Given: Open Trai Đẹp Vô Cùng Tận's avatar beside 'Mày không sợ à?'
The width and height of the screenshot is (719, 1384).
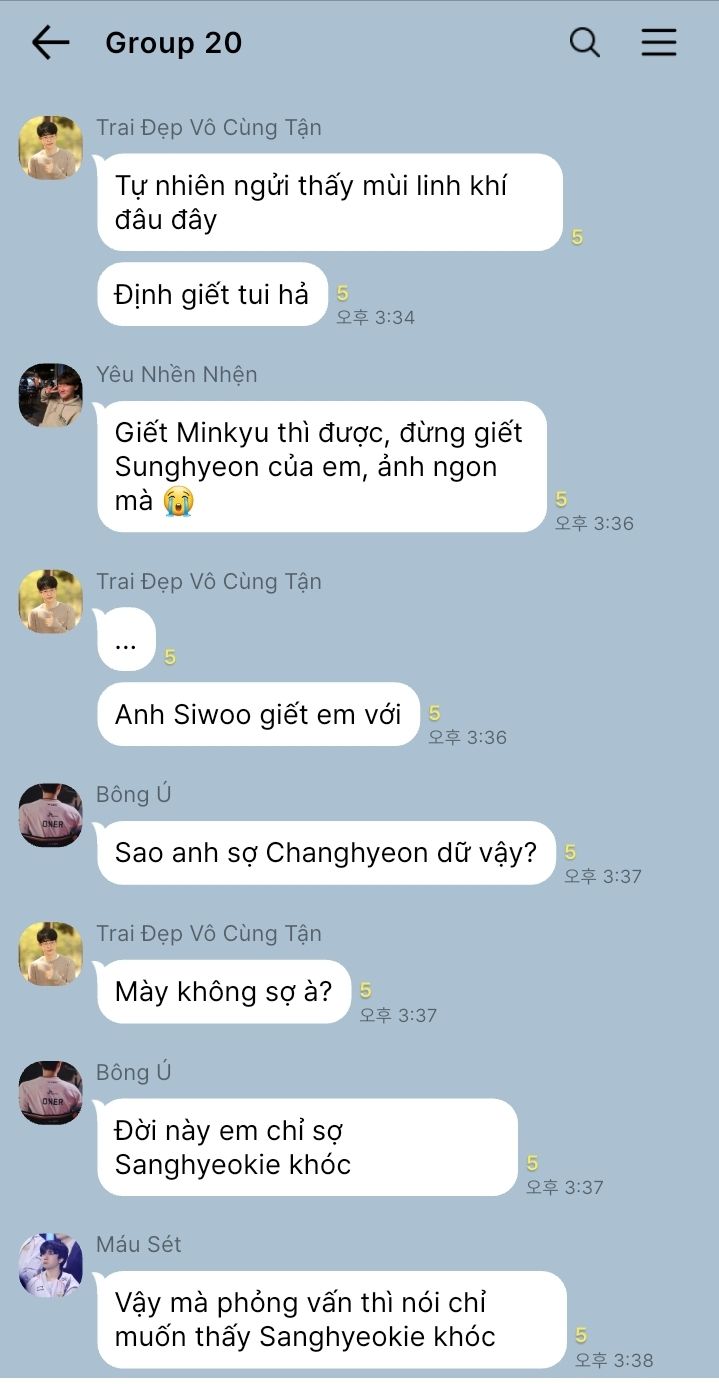Looking at the screenshot, I should pyautogui.click(x=50, y=954).
